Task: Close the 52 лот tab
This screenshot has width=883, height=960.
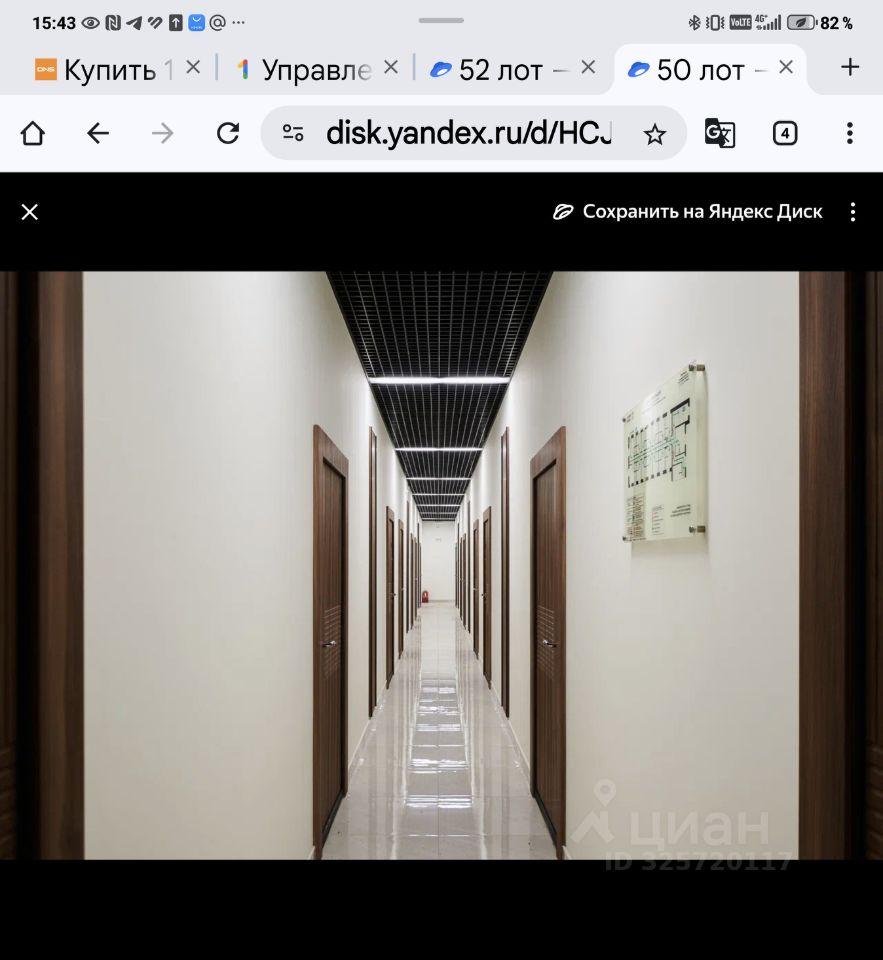Action: pos(588,67)
